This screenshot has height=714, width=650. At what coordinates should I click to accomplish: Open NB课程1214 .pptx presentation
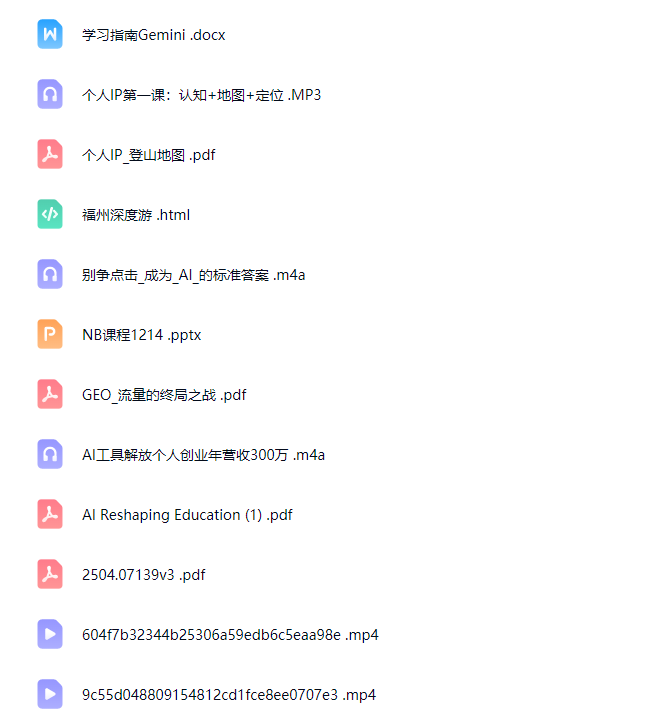141,335
